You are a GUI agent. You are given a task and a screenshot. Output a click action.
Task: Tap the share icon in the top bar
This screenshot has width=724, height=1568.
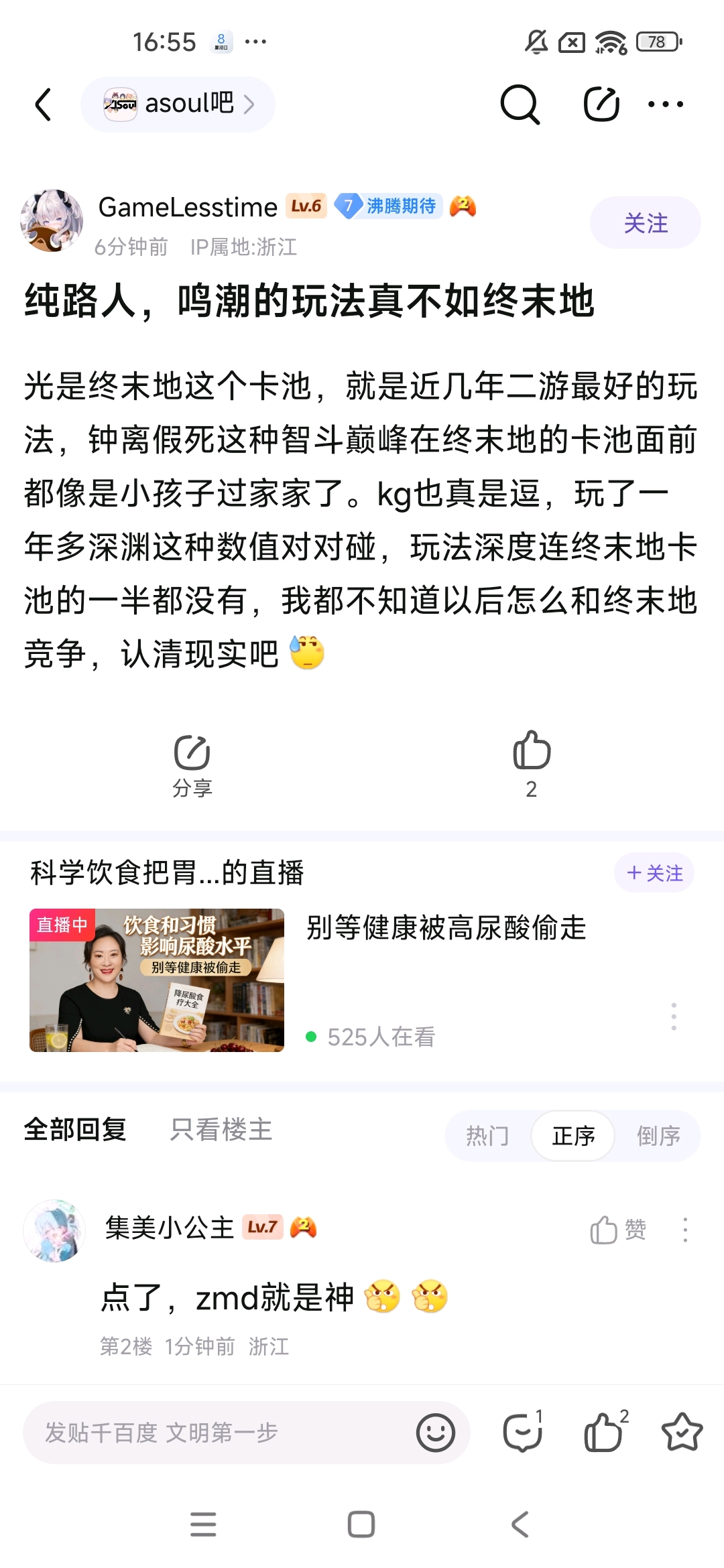pos(601,105)
